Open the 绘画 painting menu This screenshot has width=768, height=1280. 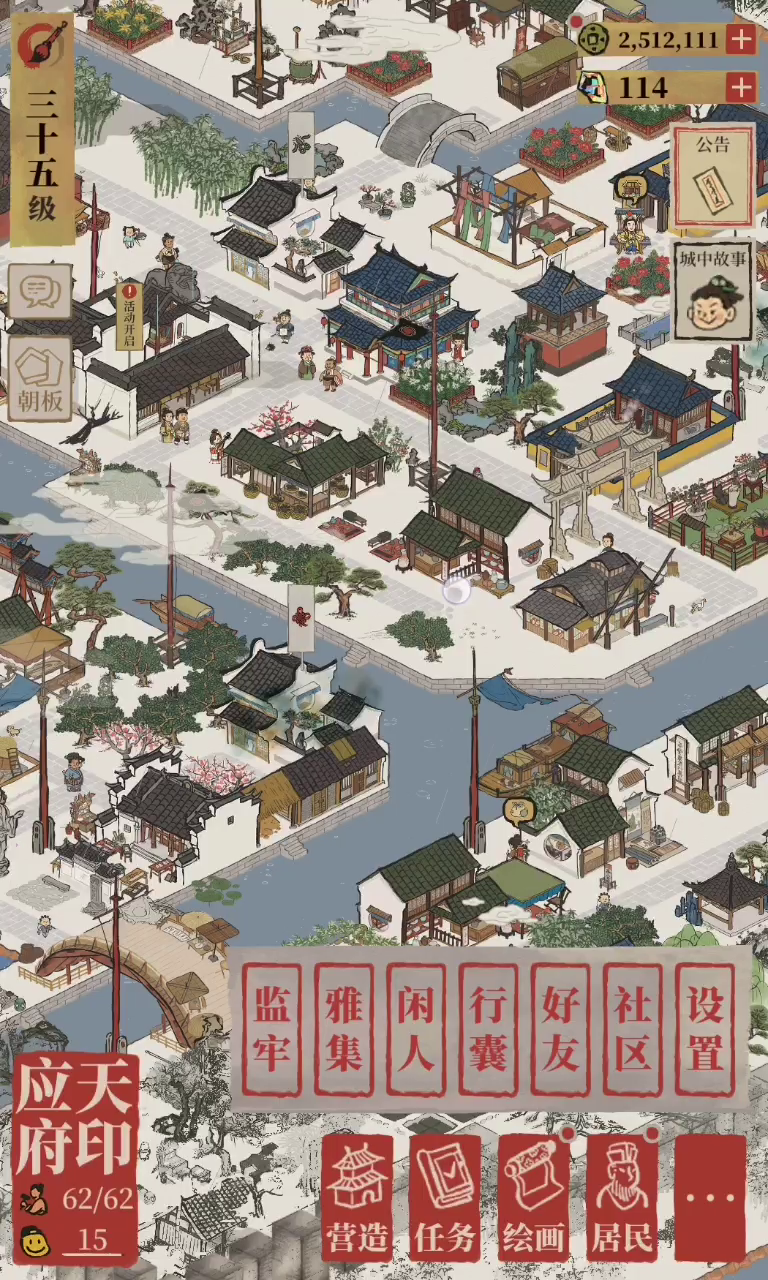(534, 1198)
